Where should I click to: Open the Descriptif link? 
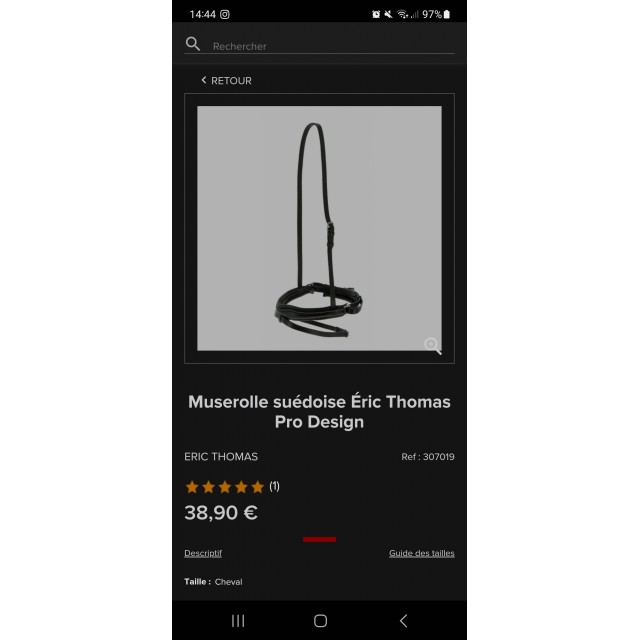coord(203,553)
